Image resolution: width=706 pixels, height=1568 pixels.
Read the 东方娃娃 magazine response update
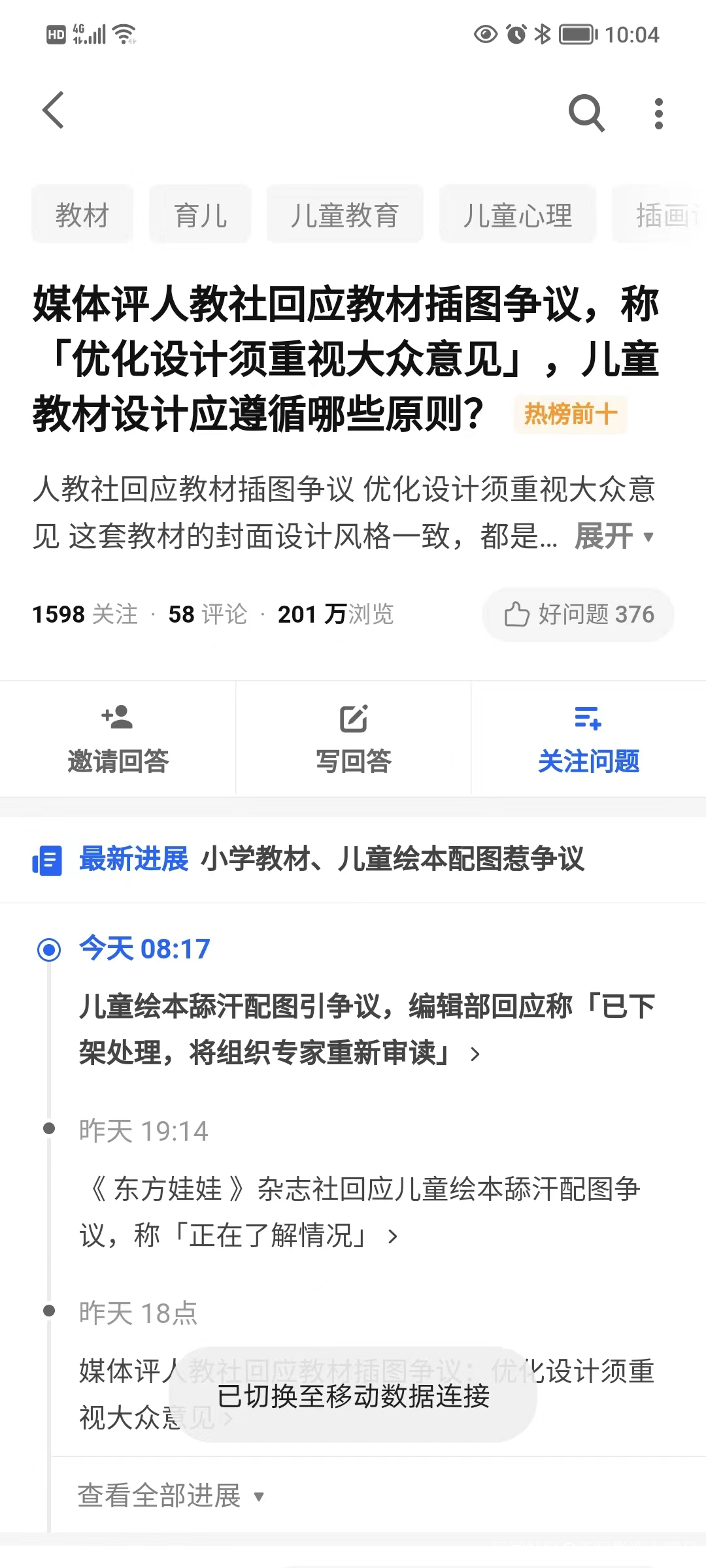point(360,1212)
